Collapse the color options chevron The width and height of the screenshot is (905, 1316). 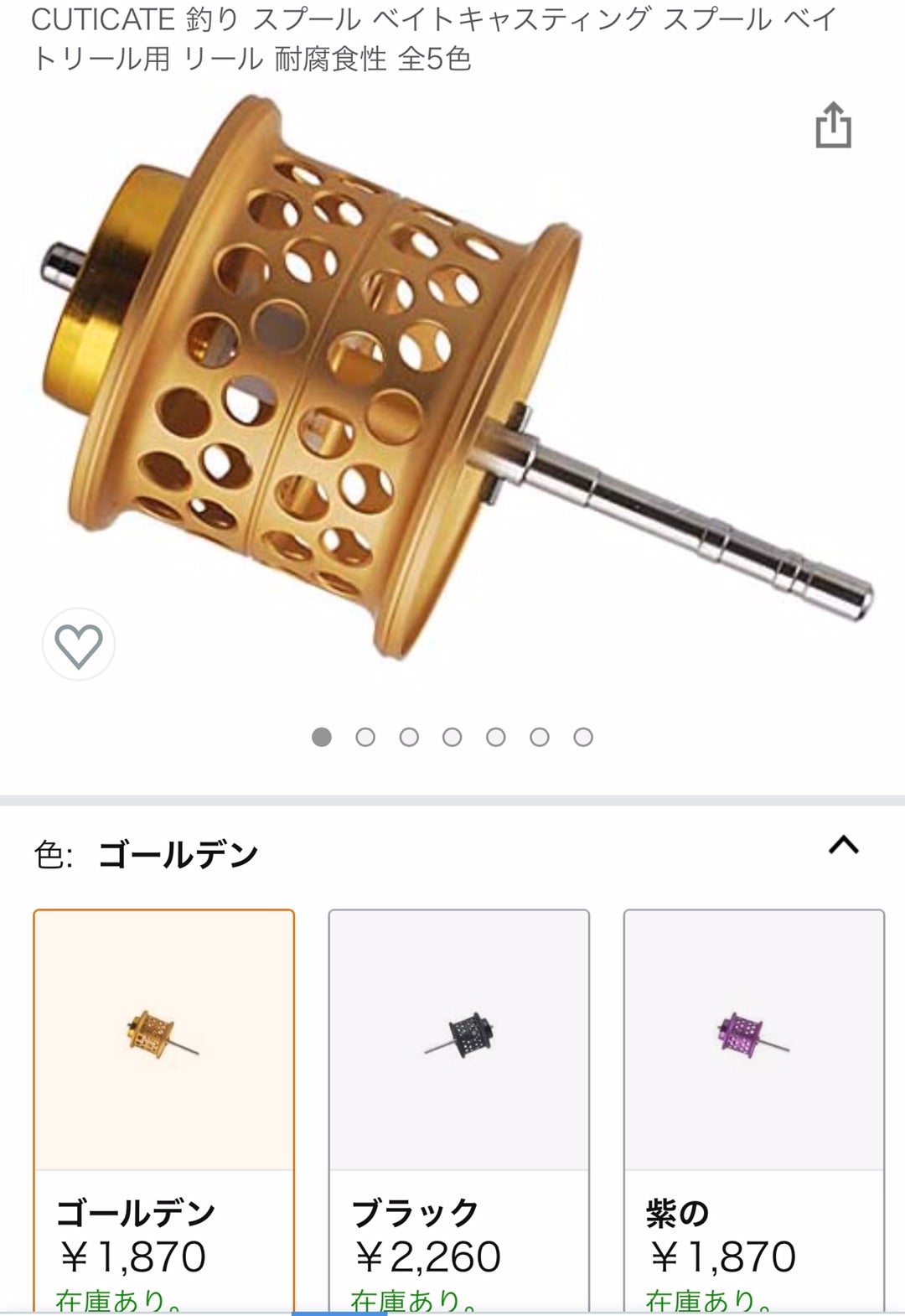pos(843,845)
